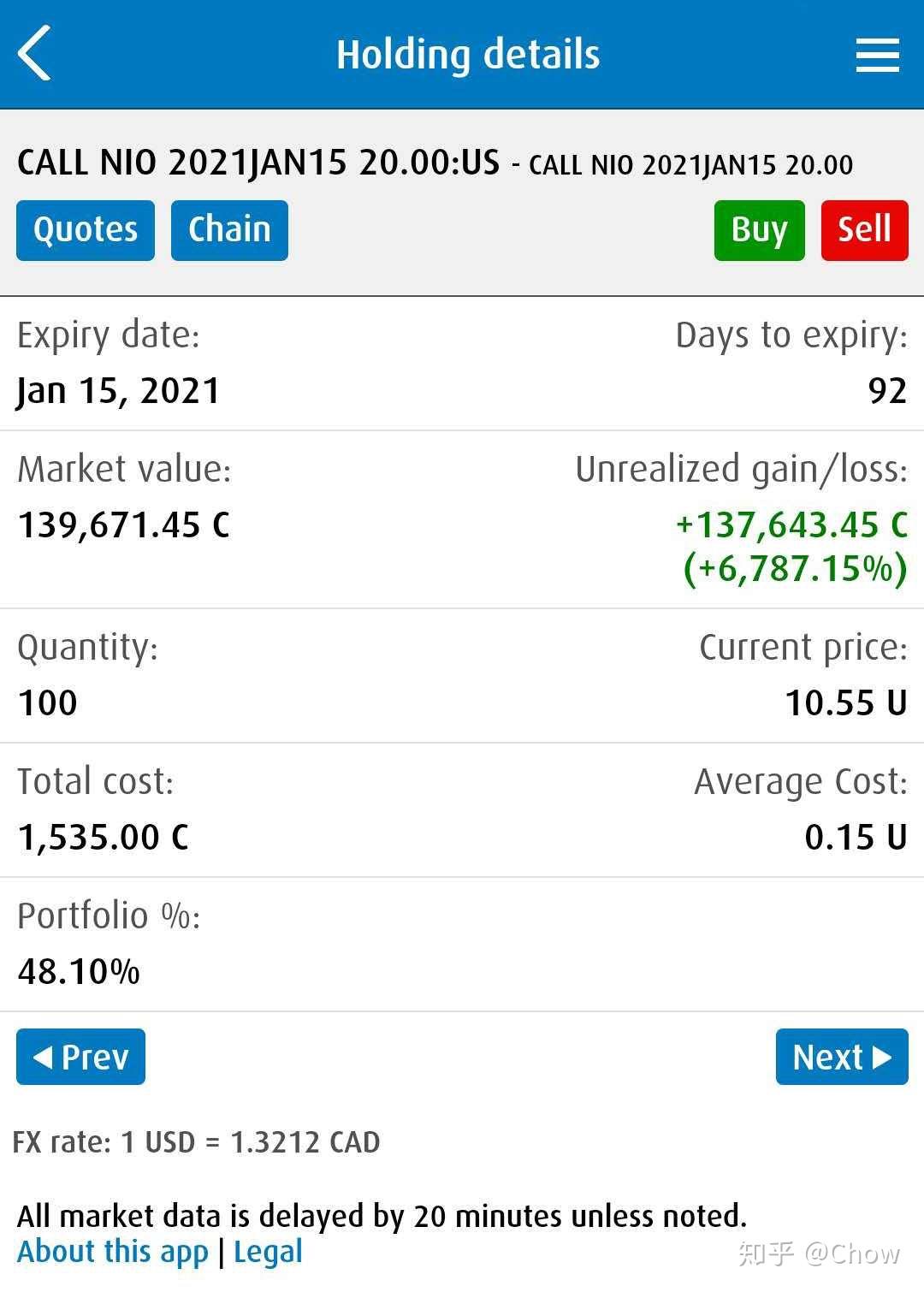Open the hamburger menu

coord(877,55)
